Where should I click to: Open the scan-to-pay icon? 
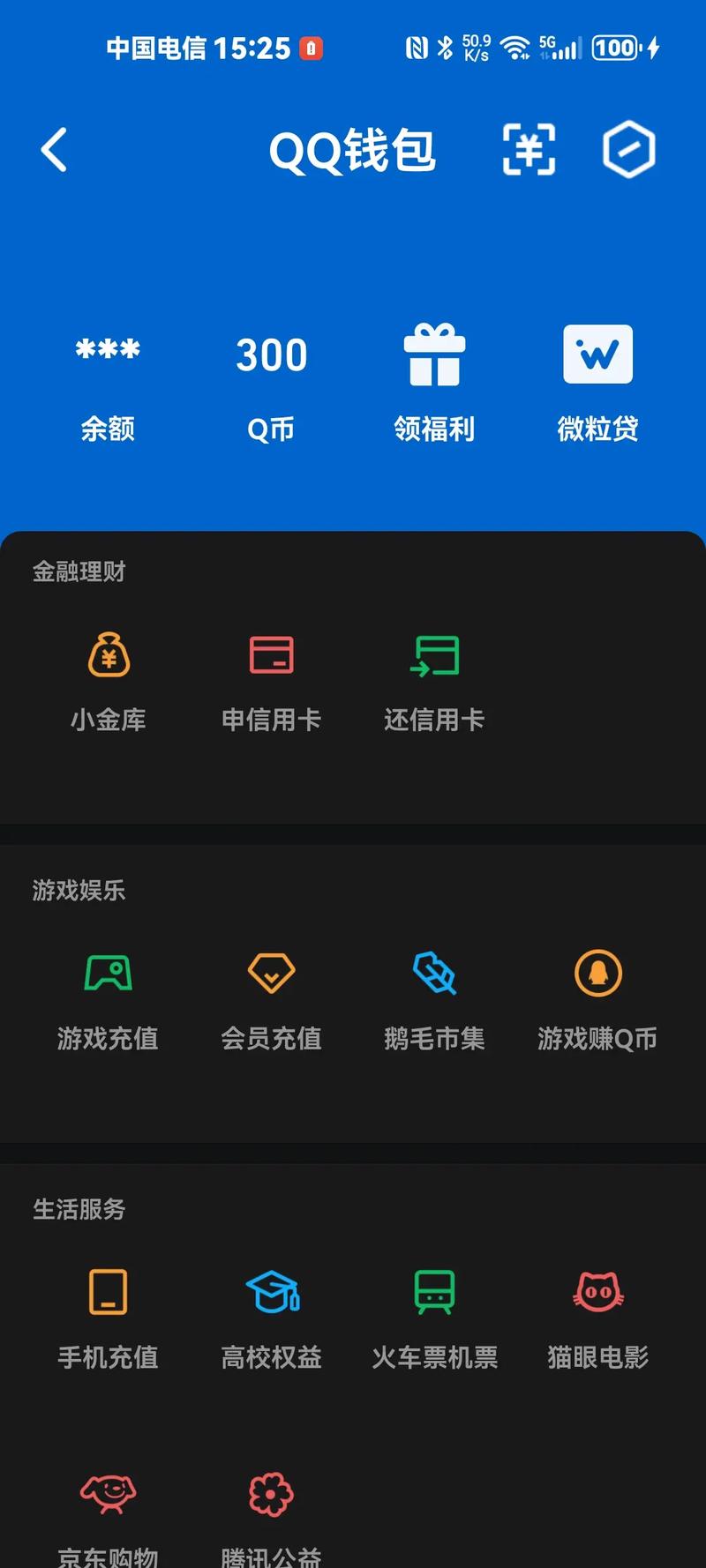tap(528, 150)
